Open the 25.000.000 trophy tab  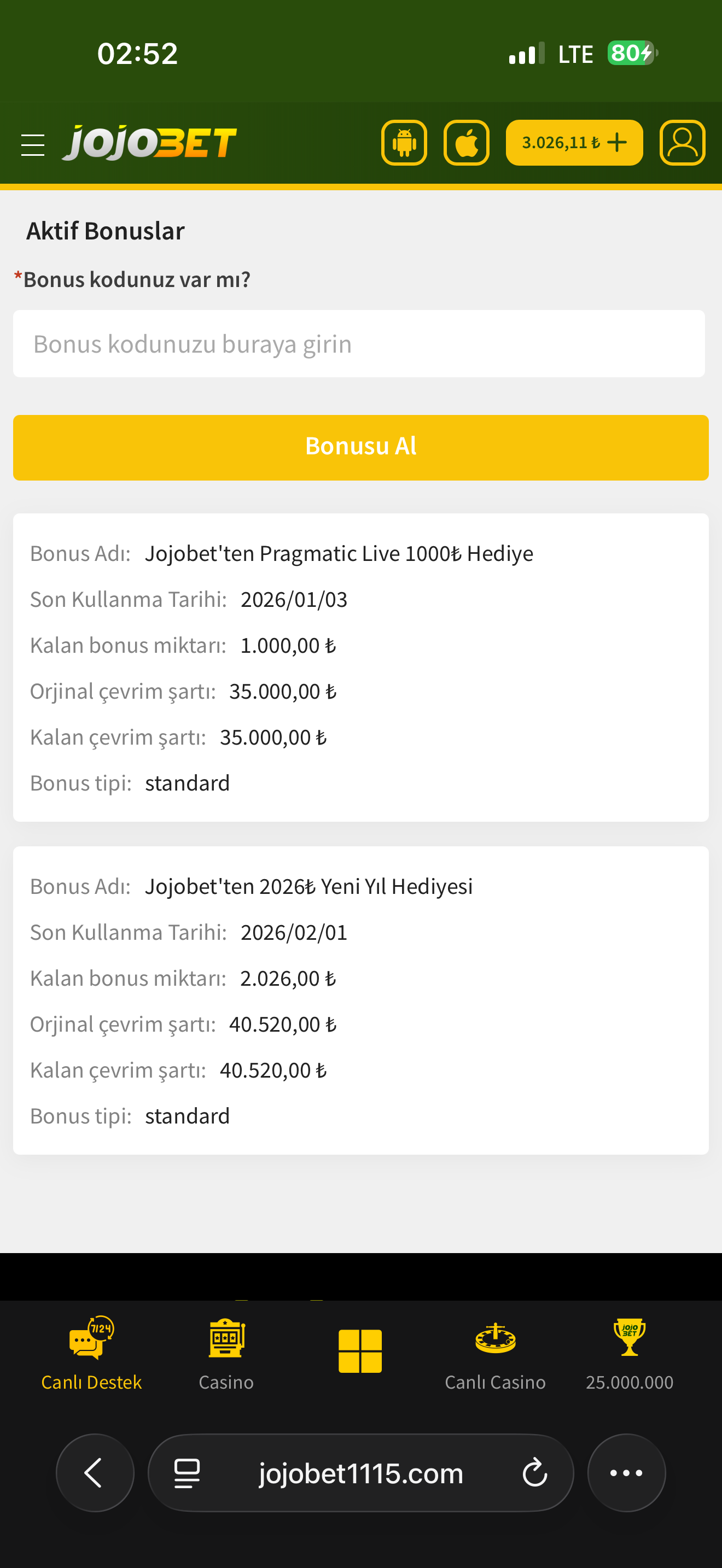(630, 1354)
